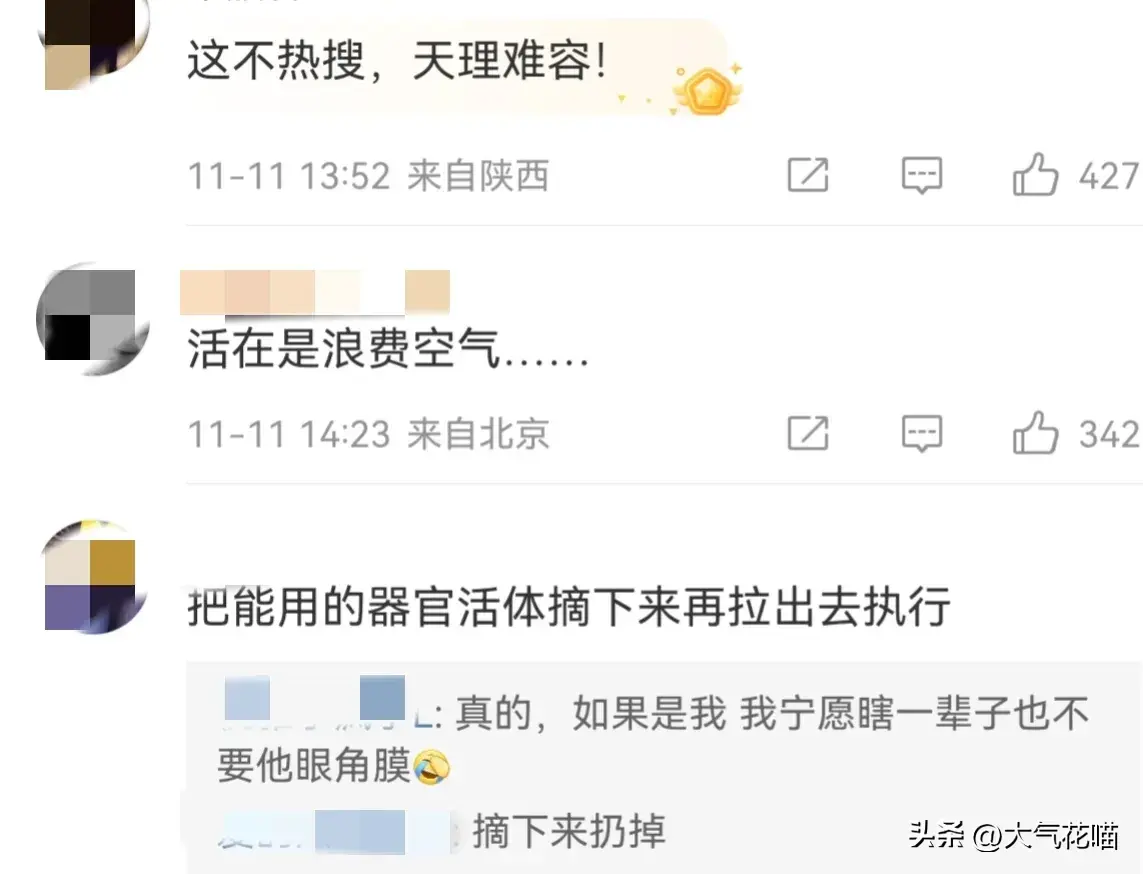Like the comment from 陕西 with 427 likes
The width and height of the screenshot is (1143, 874).
1035,177
